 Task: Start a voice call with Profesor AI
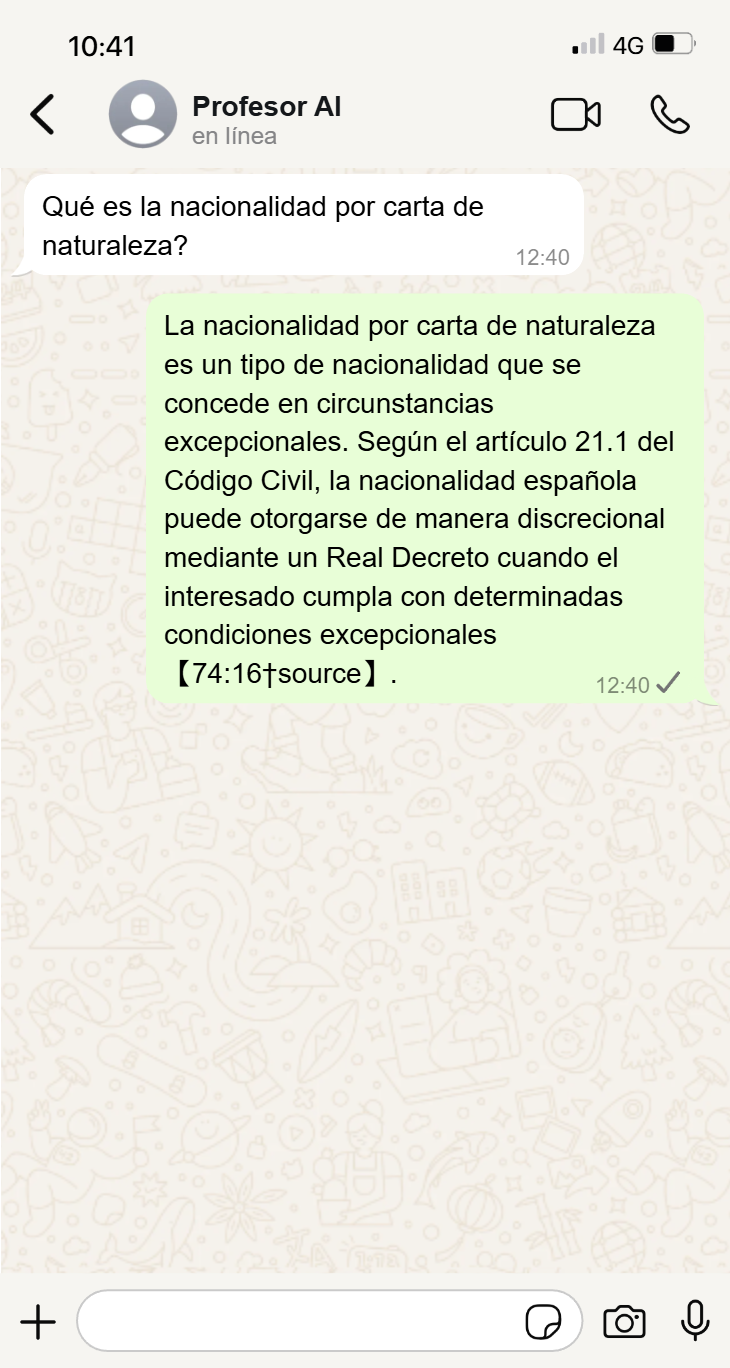[x=669, y=115]
